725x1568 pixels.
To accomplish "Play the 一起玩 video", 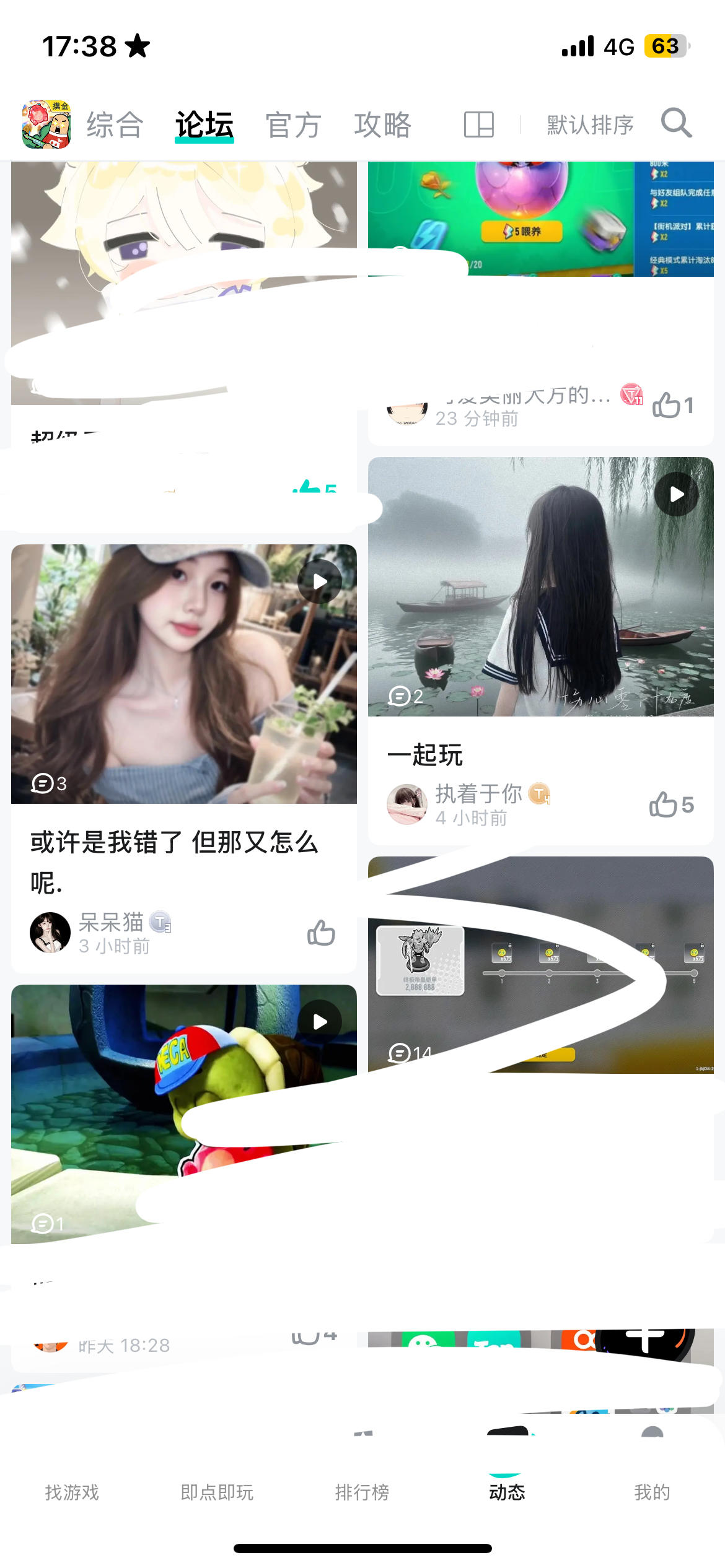I will [x=675, y=494].
